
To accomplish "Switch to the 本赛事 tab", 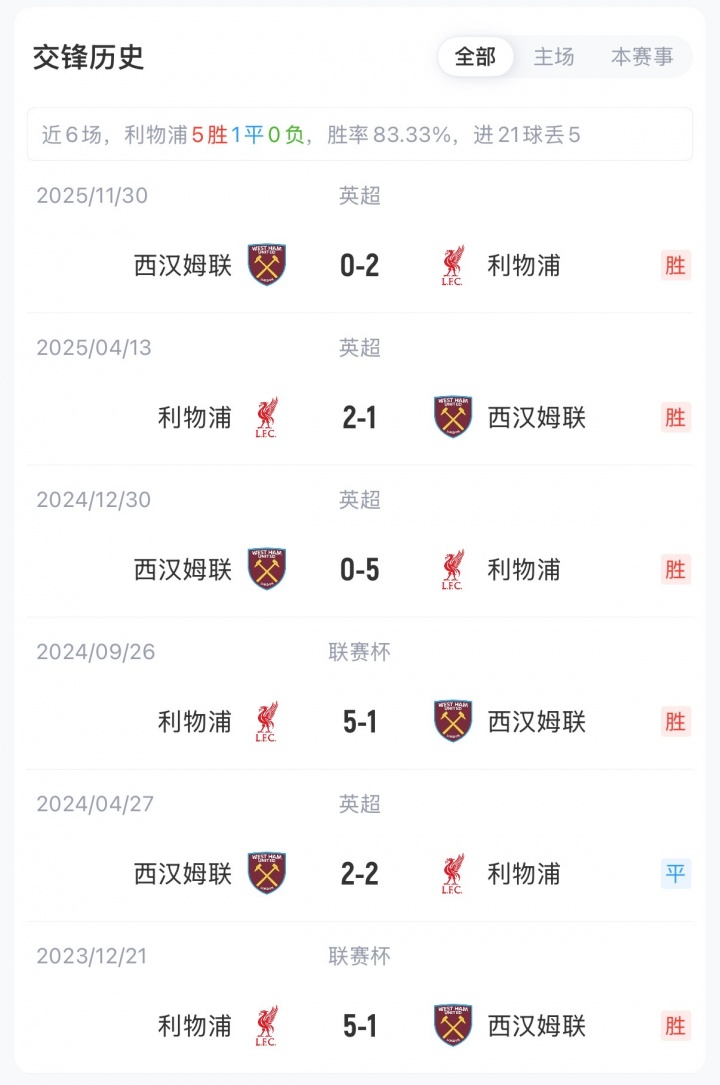I will coord(642,57).
